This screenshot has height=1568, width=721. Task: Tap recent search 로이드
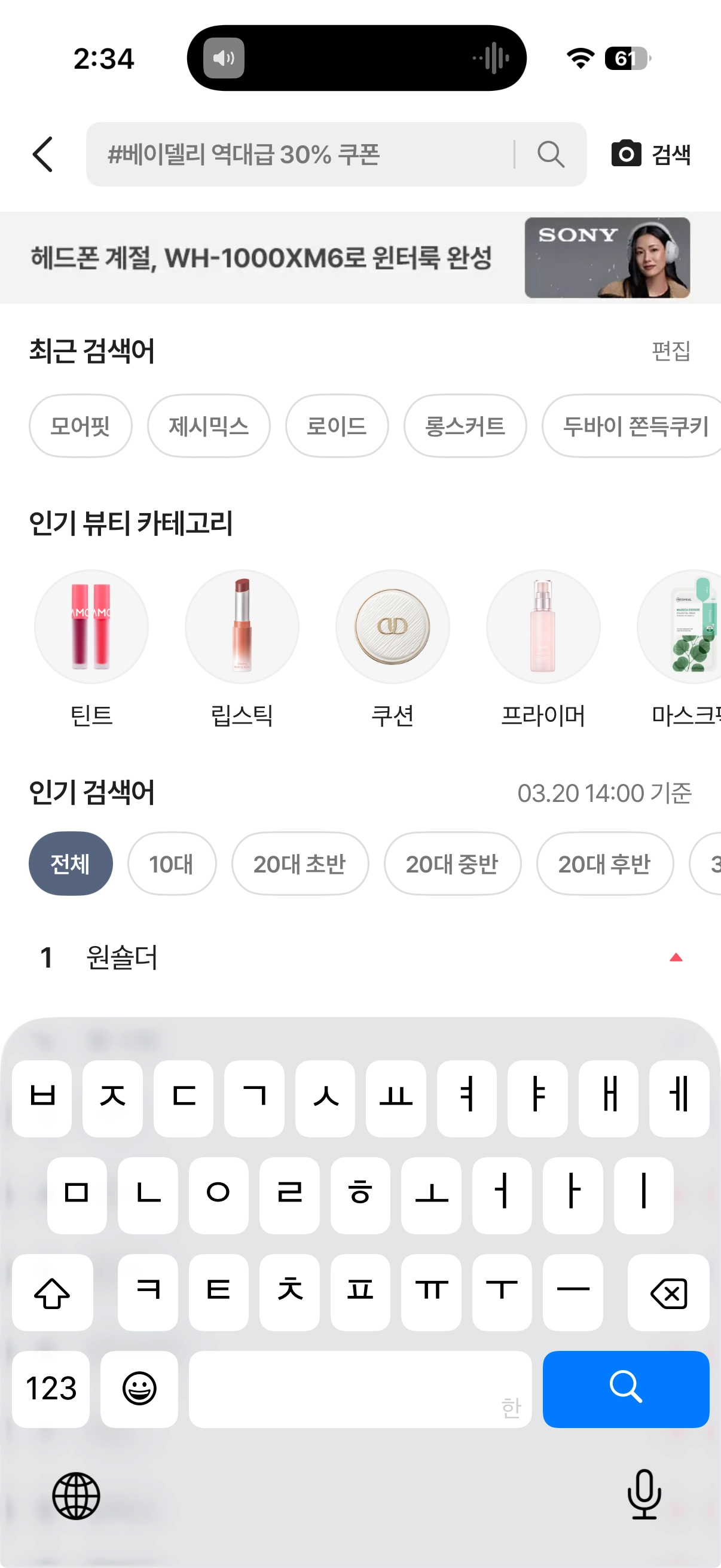pos(337,425)
